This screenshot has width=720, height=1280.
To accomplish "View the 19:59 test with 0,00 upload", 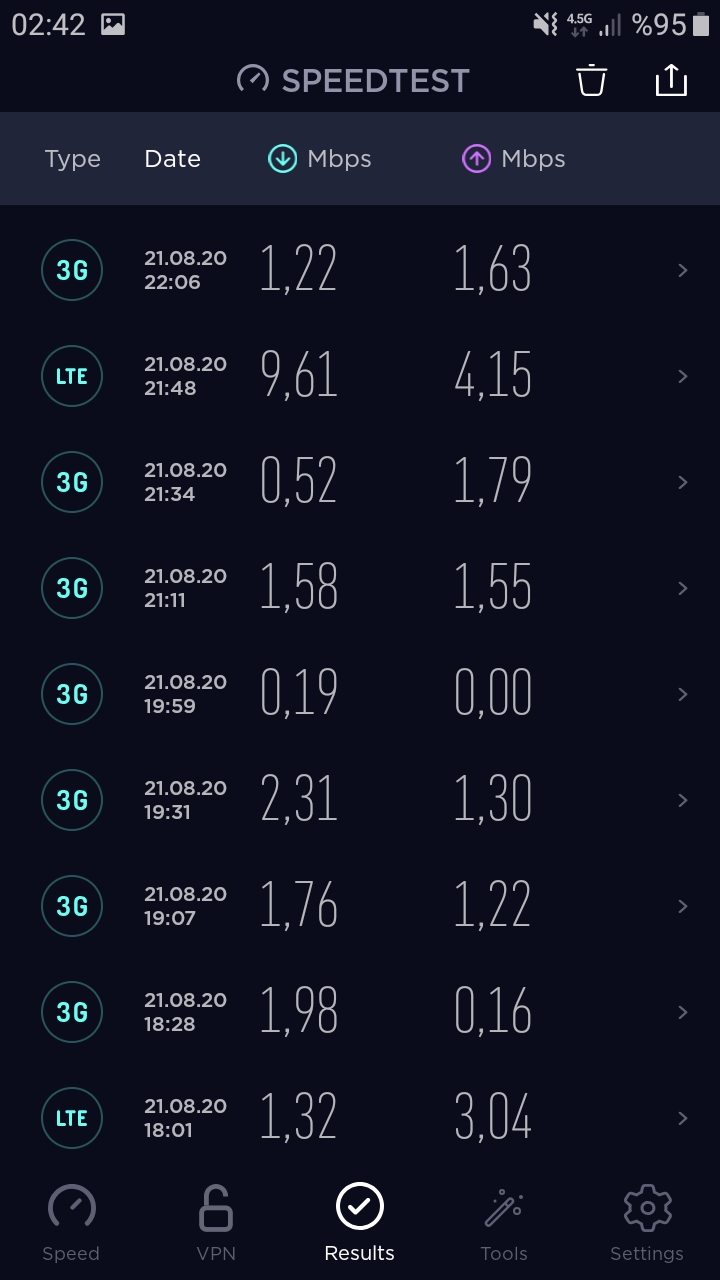I will click(360, 694).
